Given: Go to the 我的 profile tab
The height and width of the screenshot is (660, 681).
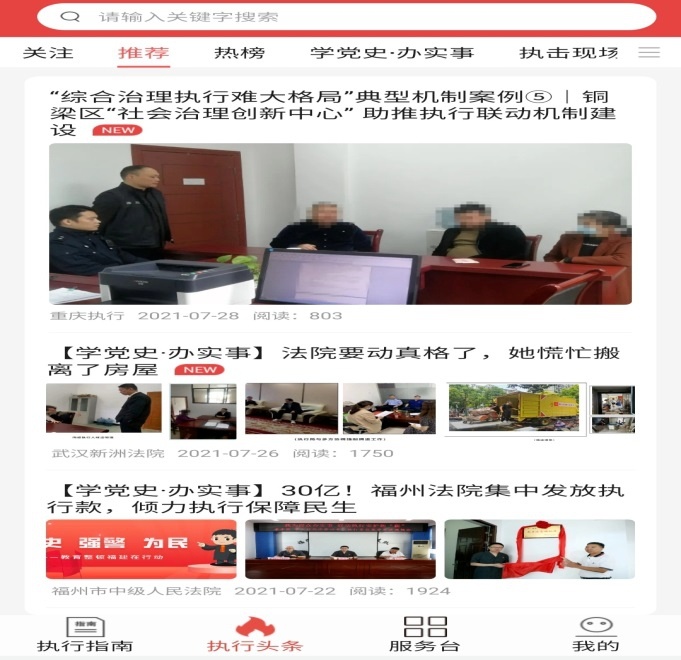Looking at the screenshot, I should click(596, 635).
